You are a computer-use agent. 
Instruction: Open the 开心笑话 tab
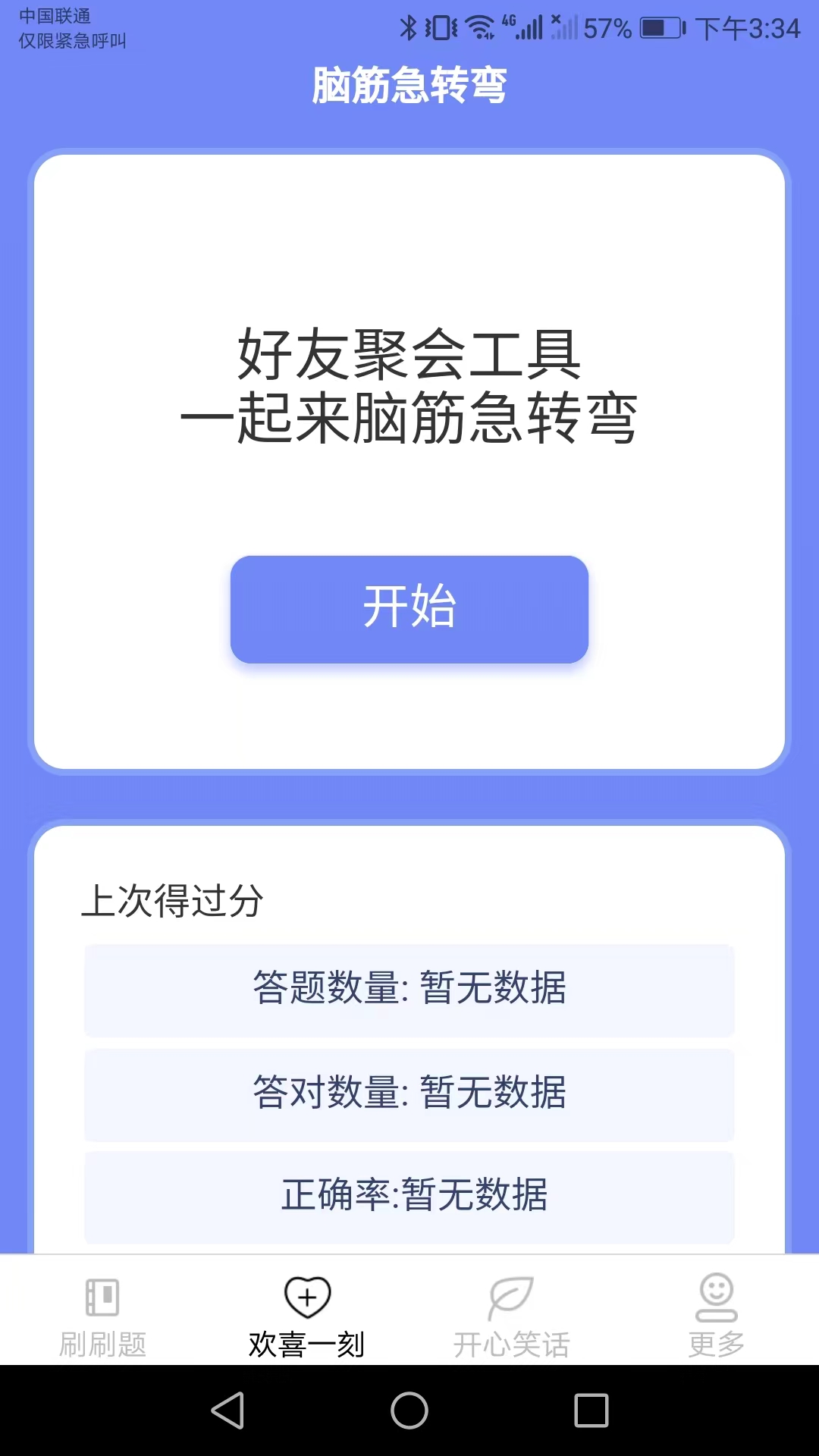(x=512, y=1316)
